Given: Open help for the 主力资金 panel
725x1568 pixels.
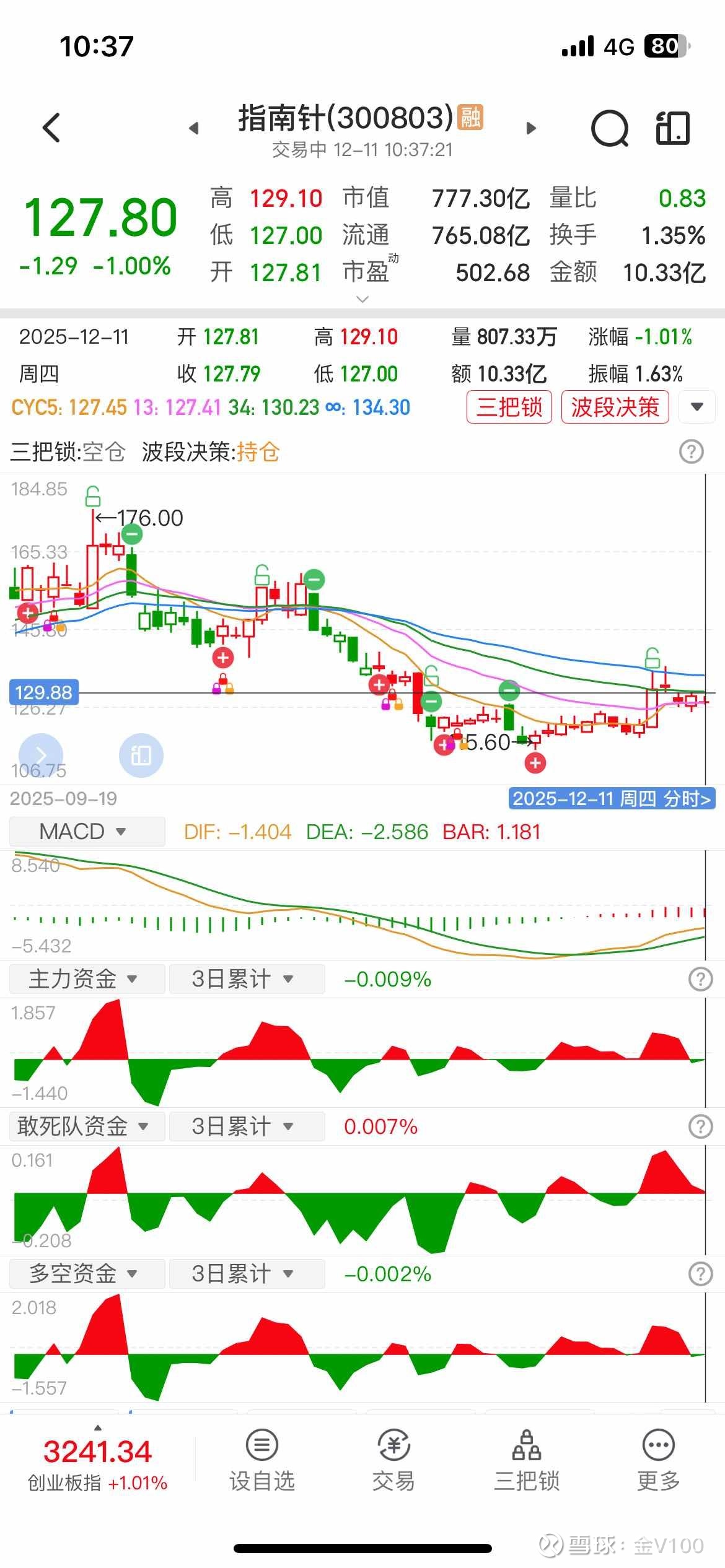Looking at the screenshot, I should coord(700,979).
